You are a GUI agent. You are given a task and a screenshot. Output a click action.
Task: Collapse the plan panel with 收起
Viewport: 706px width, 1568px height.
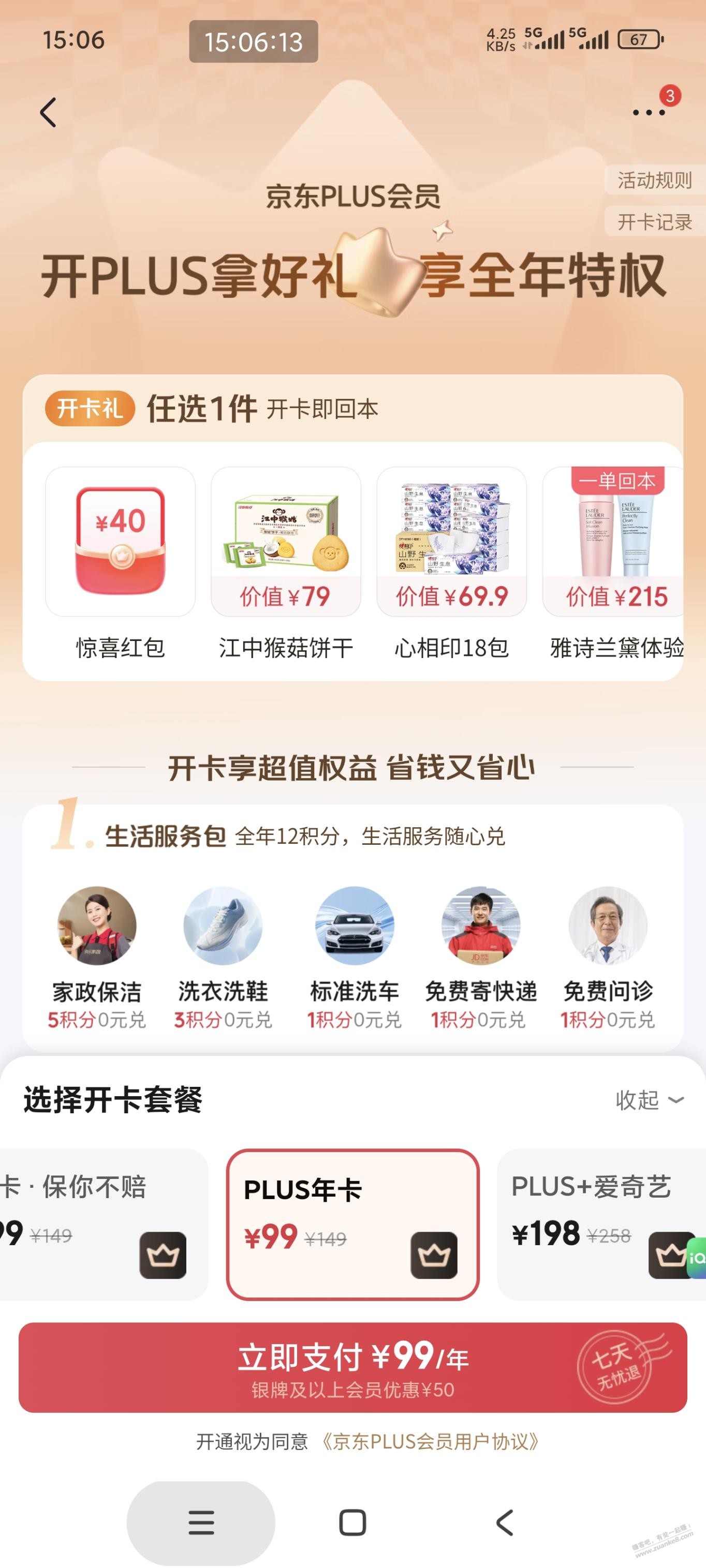pos(650,1100)
